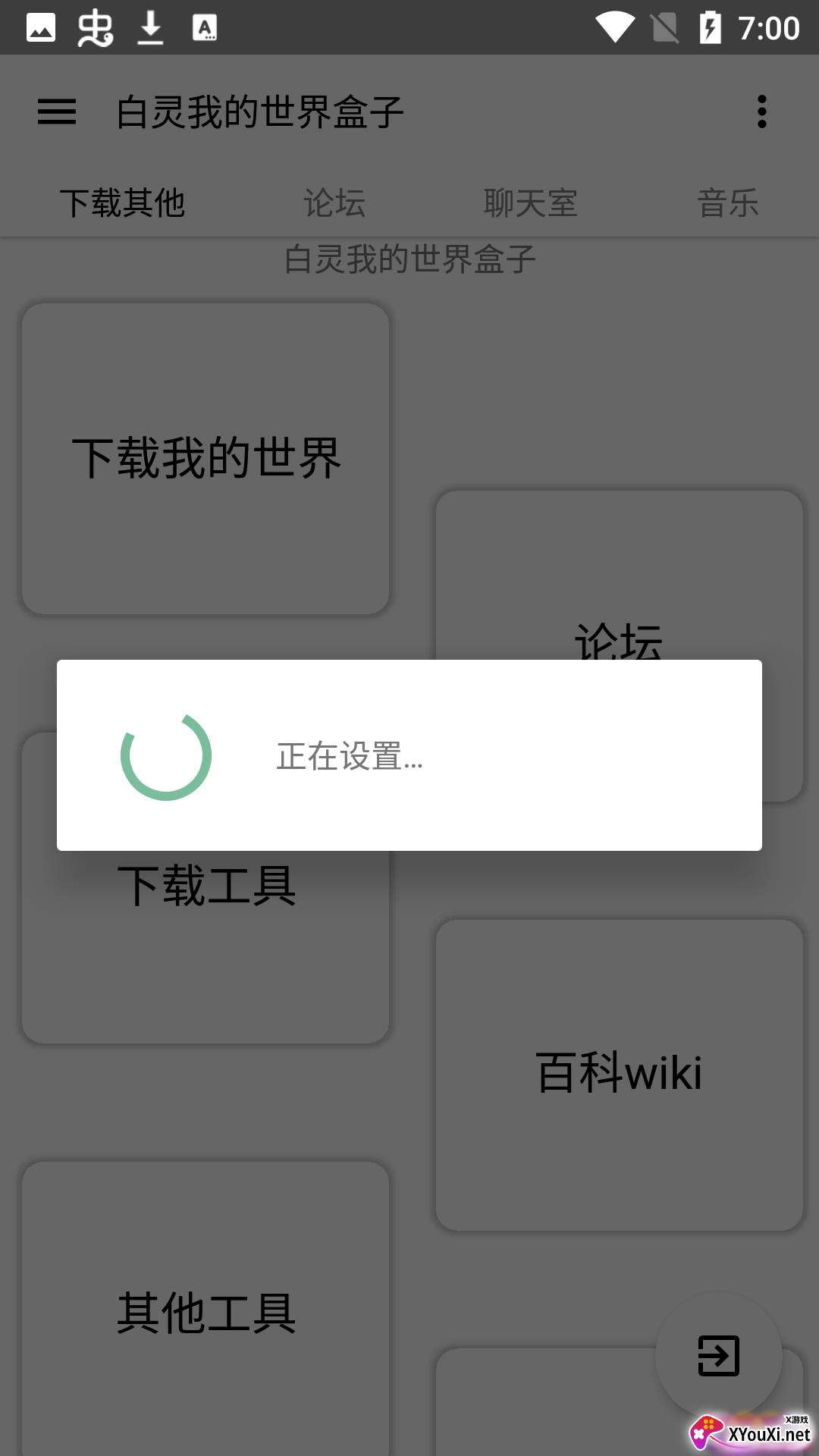Open the hamburger drawer menu
This screenshot has width=819, height=1456.
[x=57, y=112]
